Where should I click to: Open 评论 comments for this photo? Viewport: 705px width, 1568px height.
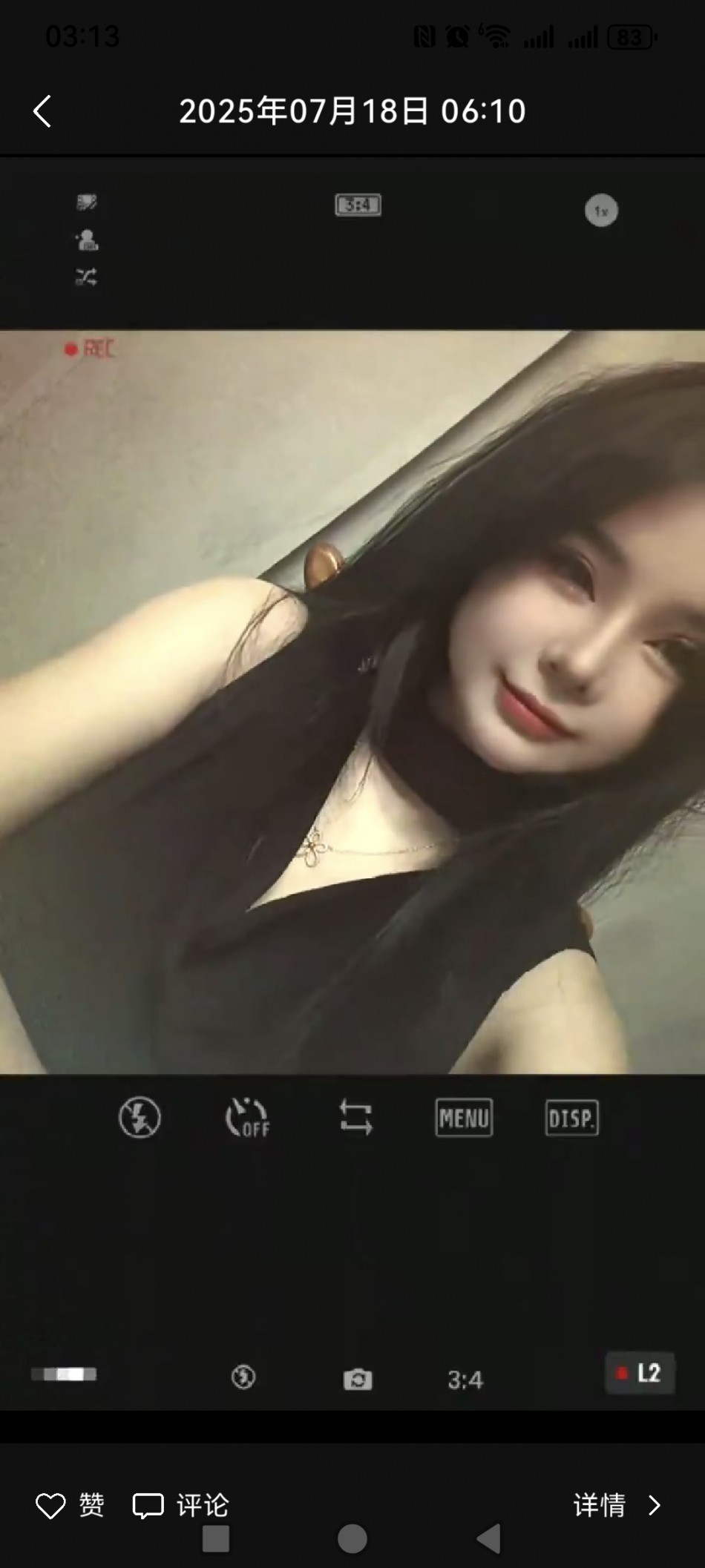click(180, 1505)
